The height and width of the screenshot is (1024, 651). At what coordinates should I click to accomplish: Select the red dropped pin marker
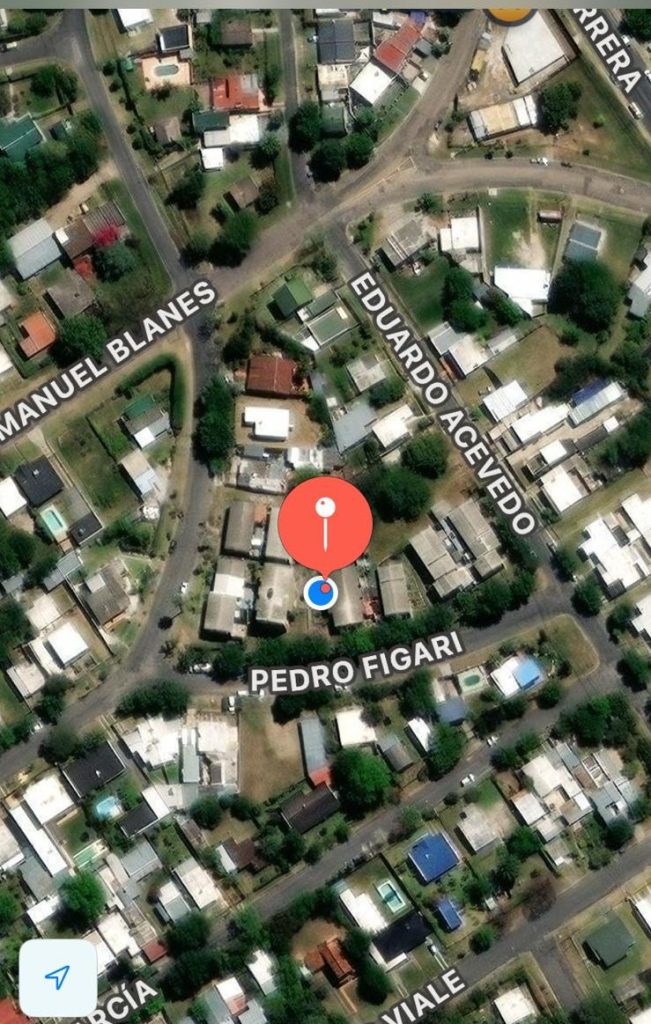coord(325,526)
